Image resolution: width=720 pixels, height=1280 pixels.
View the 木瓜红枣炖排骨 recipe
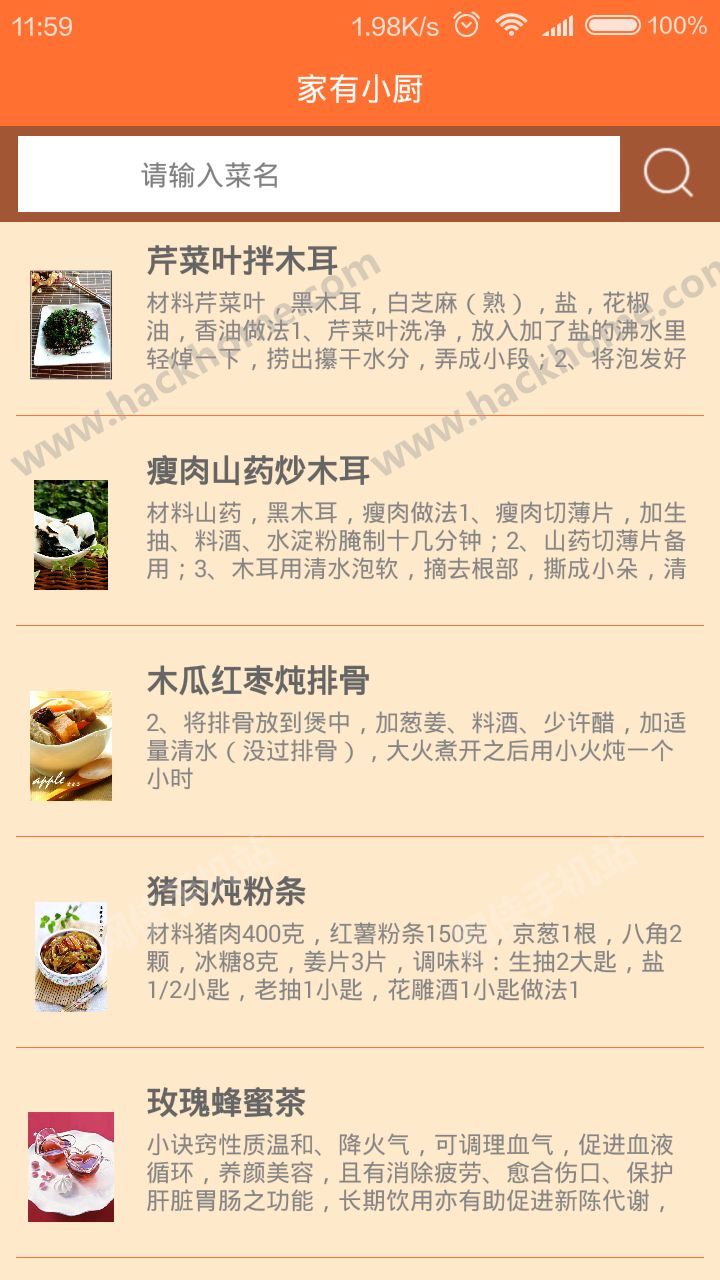coord(360,732)
